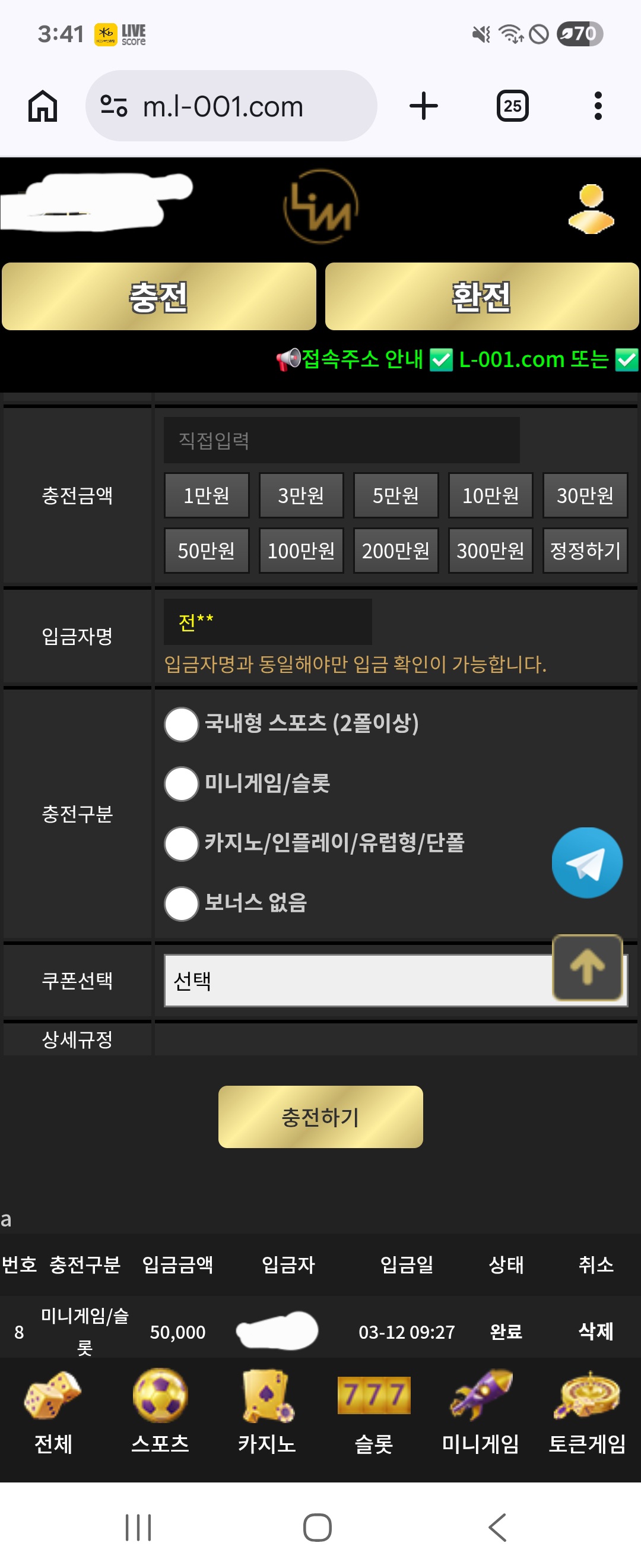Open the user profile icon
The image size is (641, 1568).
point(591,209)
